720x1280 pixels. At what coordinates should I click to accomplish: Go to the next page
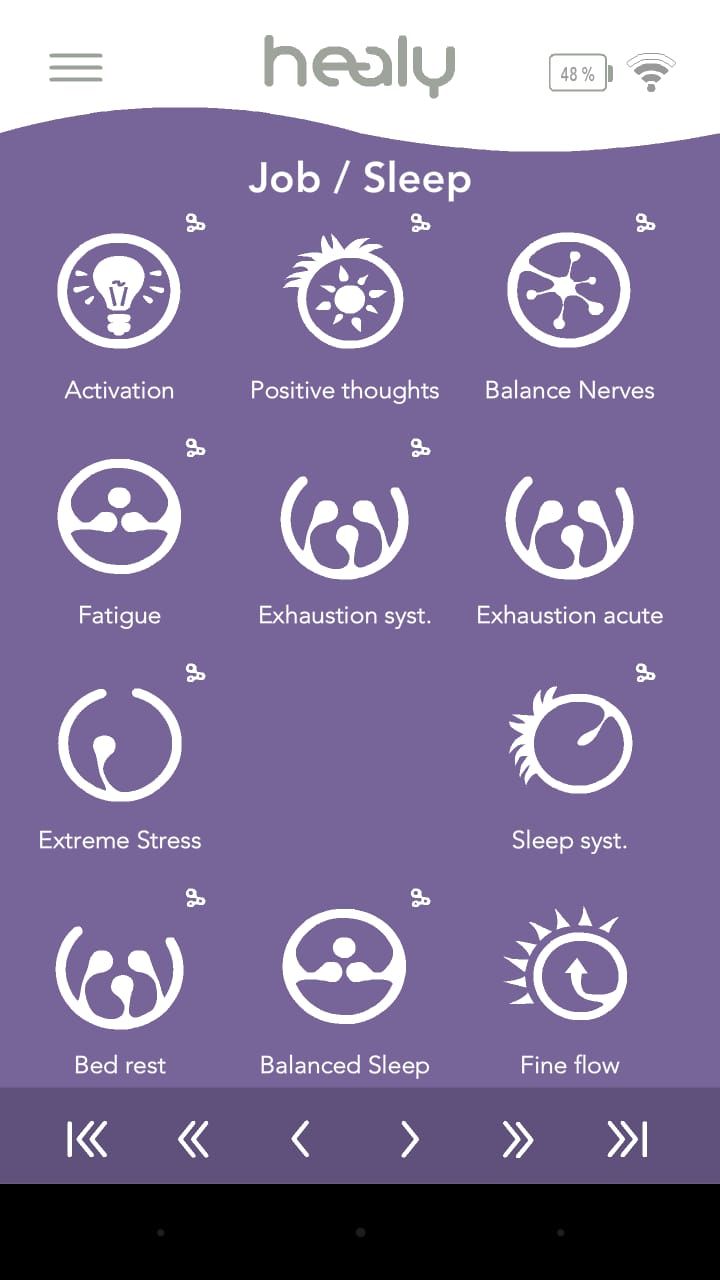pyautogui.click(x=409, y=1139)
